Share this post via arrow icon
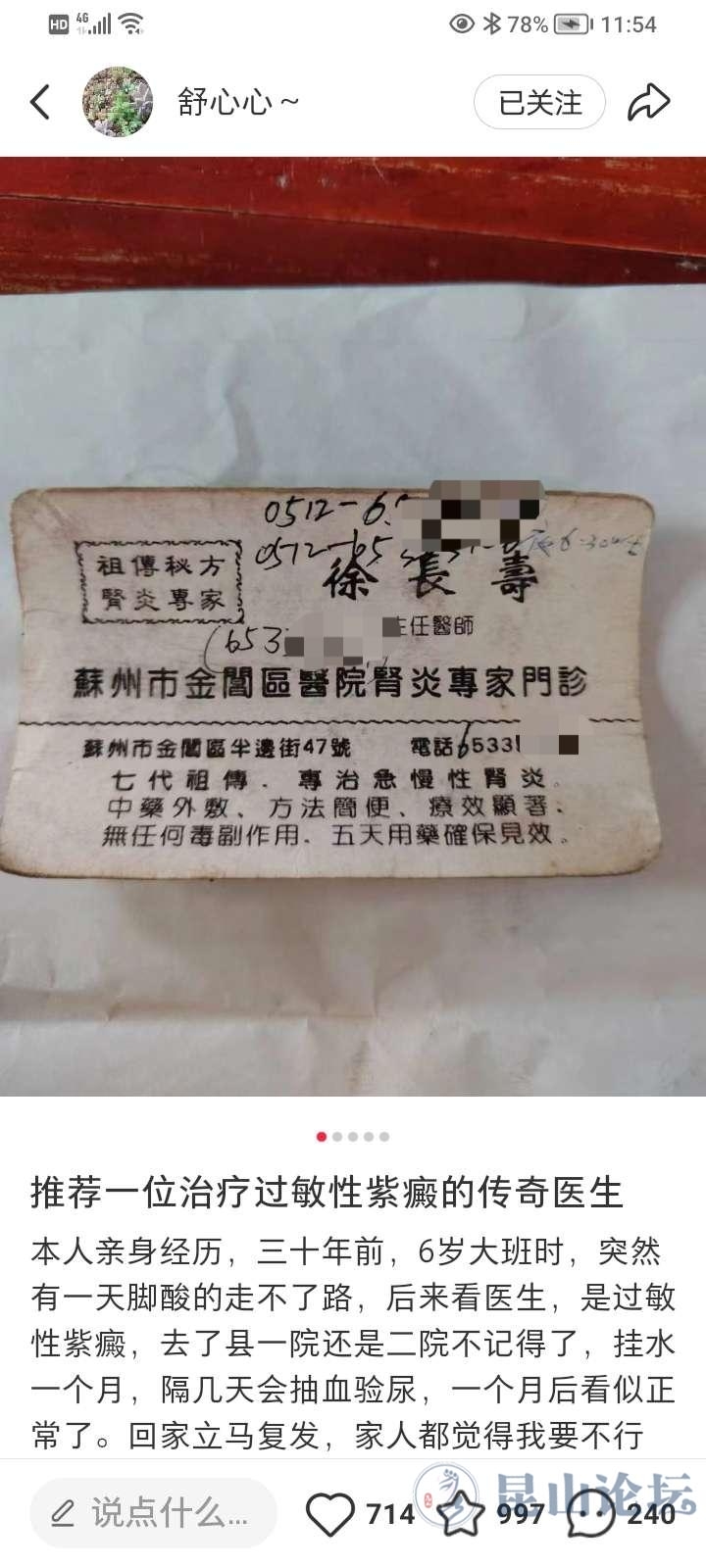The image size is (706, 1568). tap(648, 102)
